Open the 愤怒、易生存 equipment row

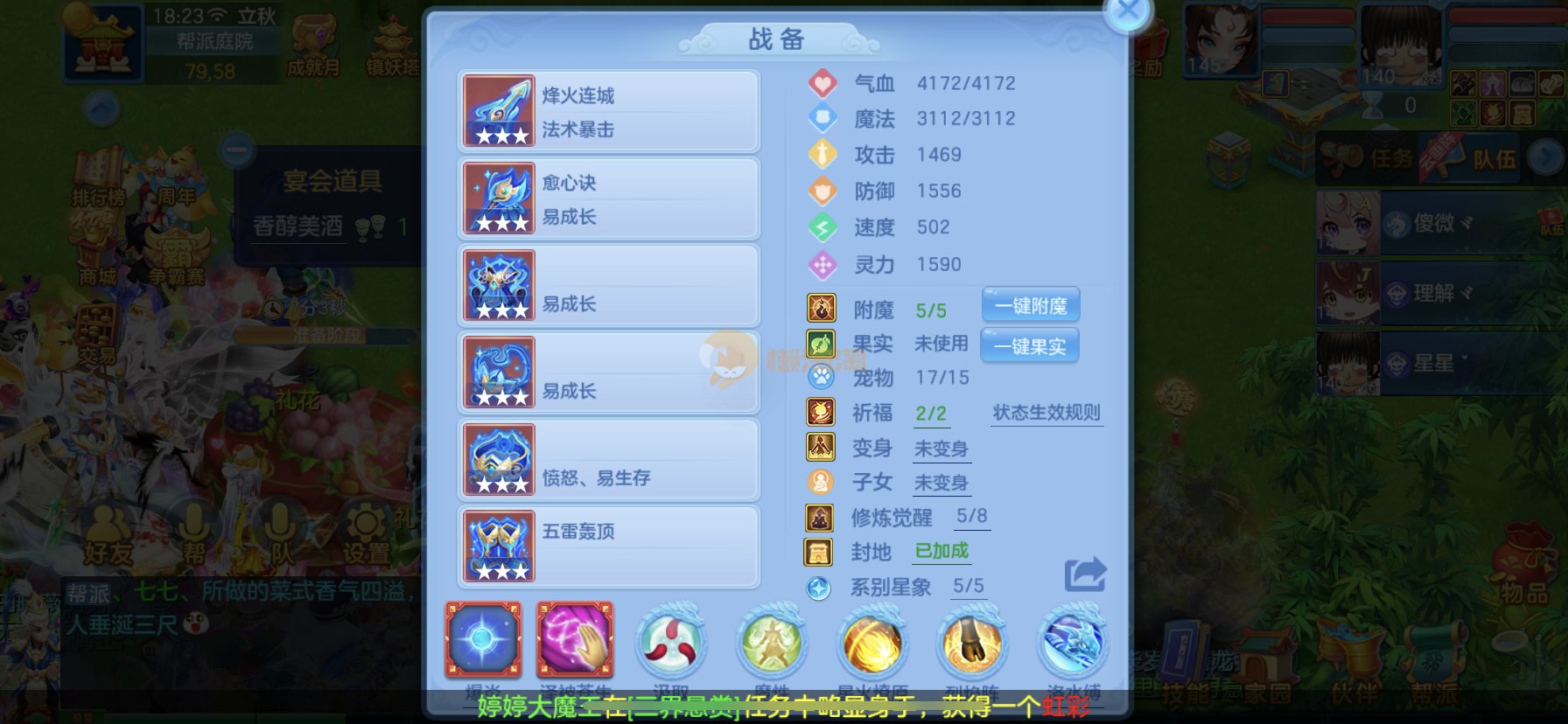609,460
